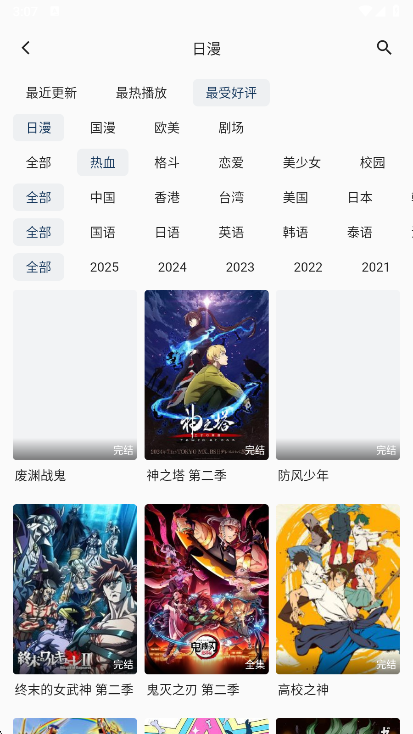Image resolution: width=413 pixels, height=734 pixels.
Task: Select the 国语 language chip
Action: pyautogui.click(x=103, y=232)
